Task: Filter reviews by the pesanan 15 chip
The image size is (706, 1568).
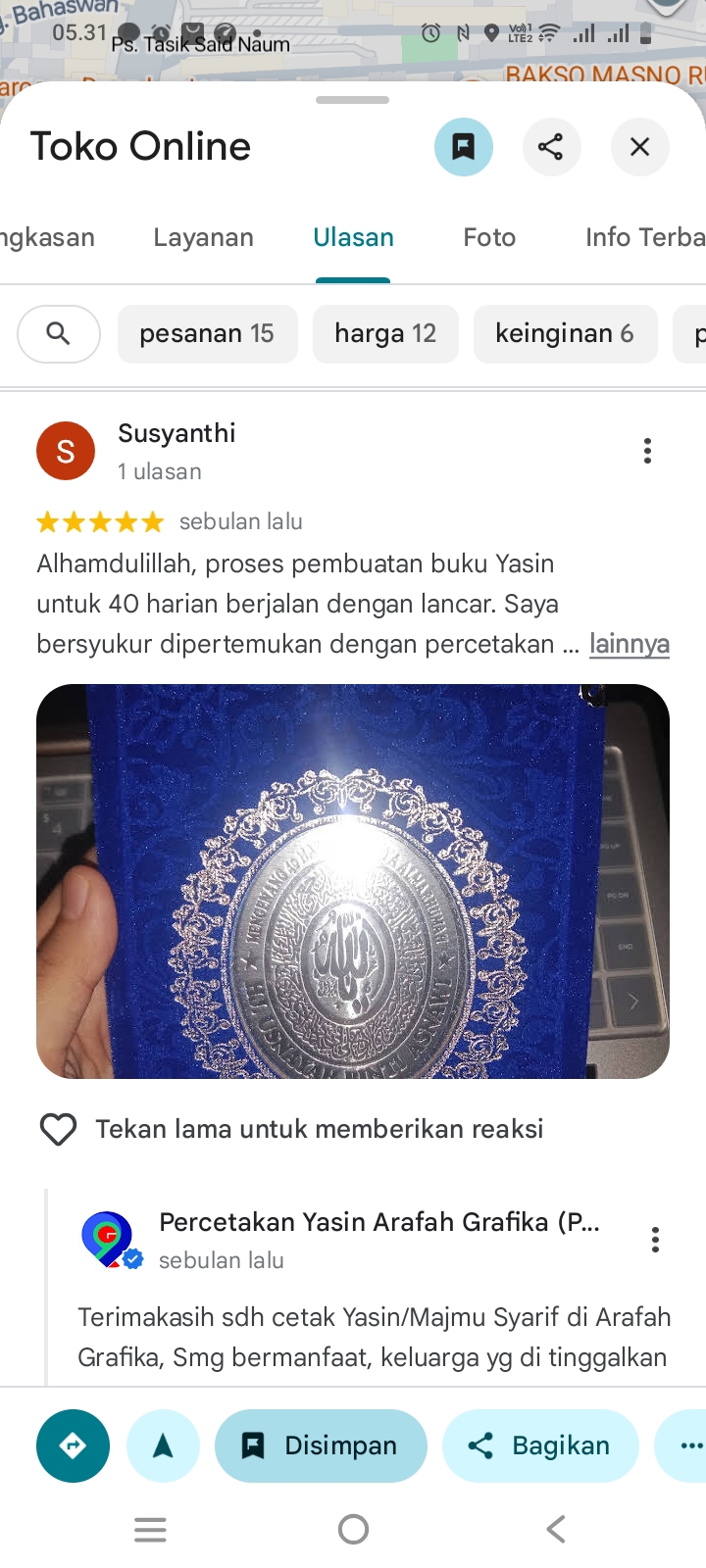Action: (x=207, y=334)
